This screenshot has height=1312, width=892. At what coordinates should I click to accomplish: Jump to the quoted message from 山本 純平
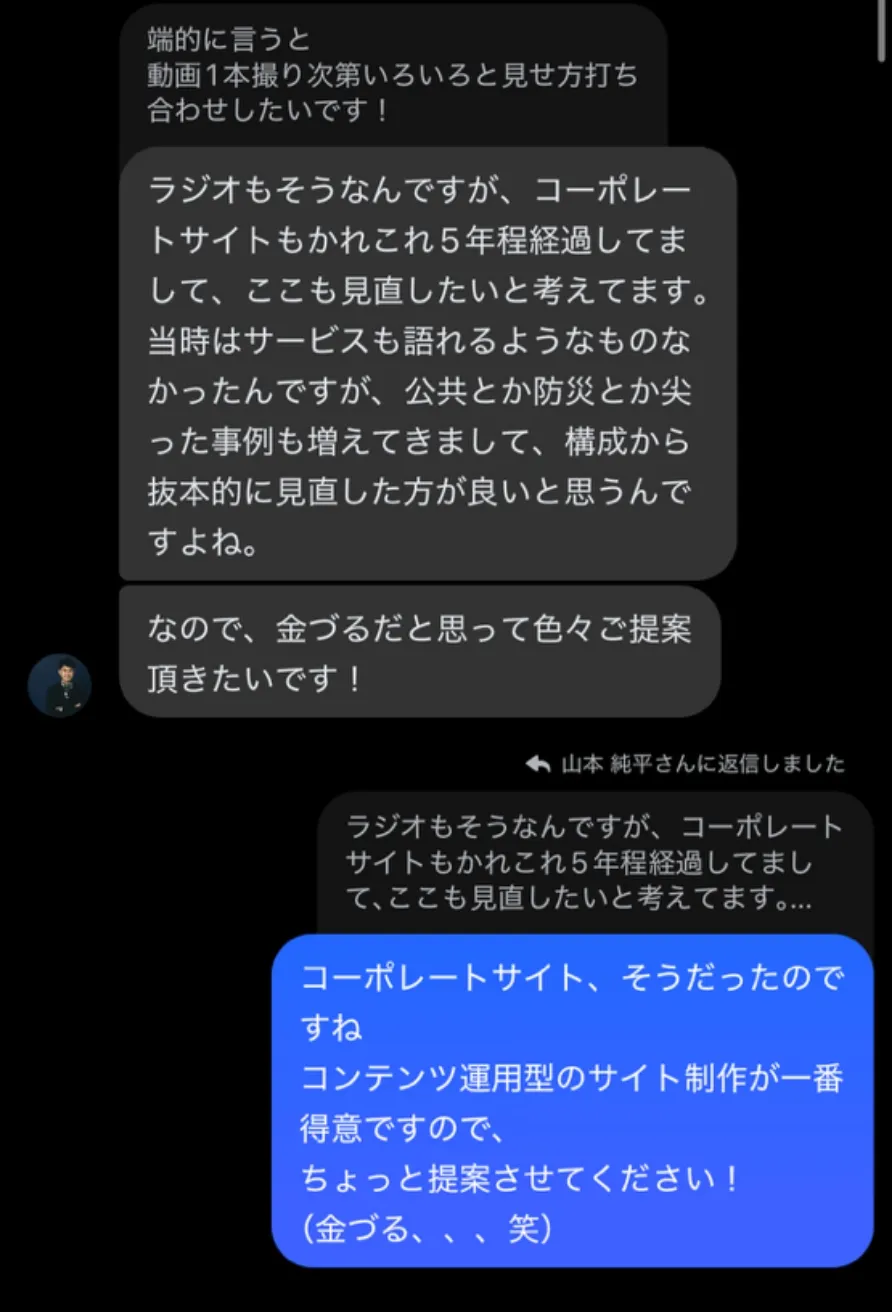point(594,862)
